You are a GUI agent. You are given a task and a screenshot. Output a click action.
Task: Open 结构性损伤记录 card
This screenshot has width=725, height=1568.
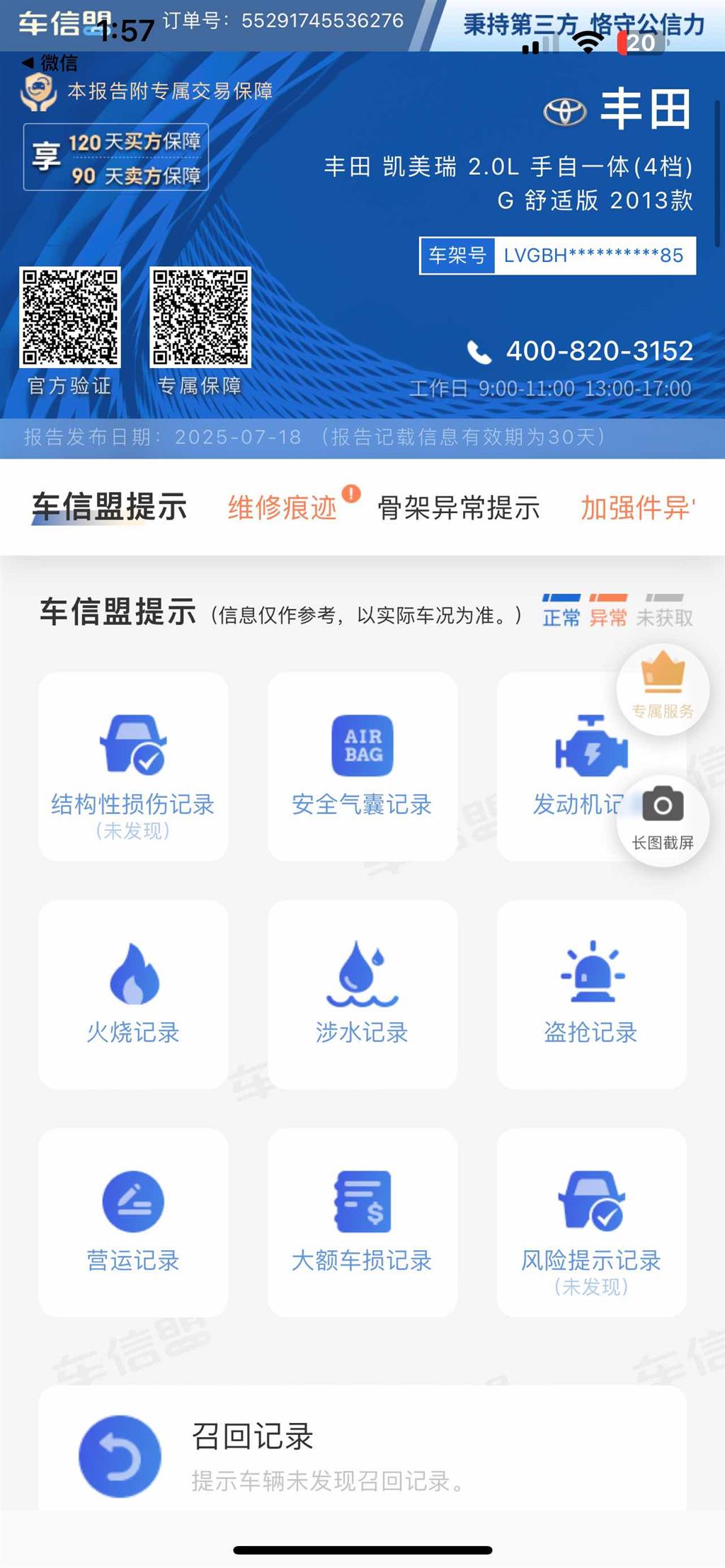pyautogui.click(x=133, y=766)
